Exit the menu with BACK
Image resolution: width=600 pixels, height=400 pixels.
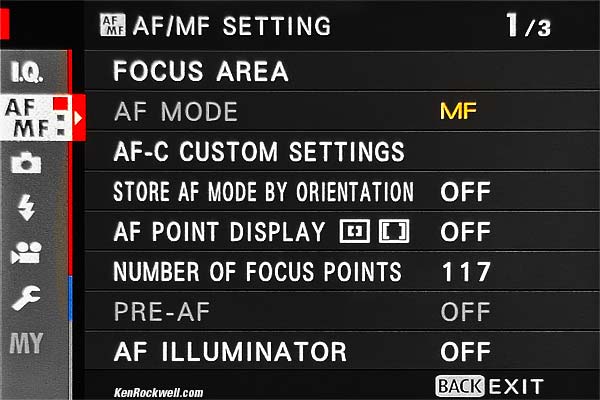[x=489, y=385]
